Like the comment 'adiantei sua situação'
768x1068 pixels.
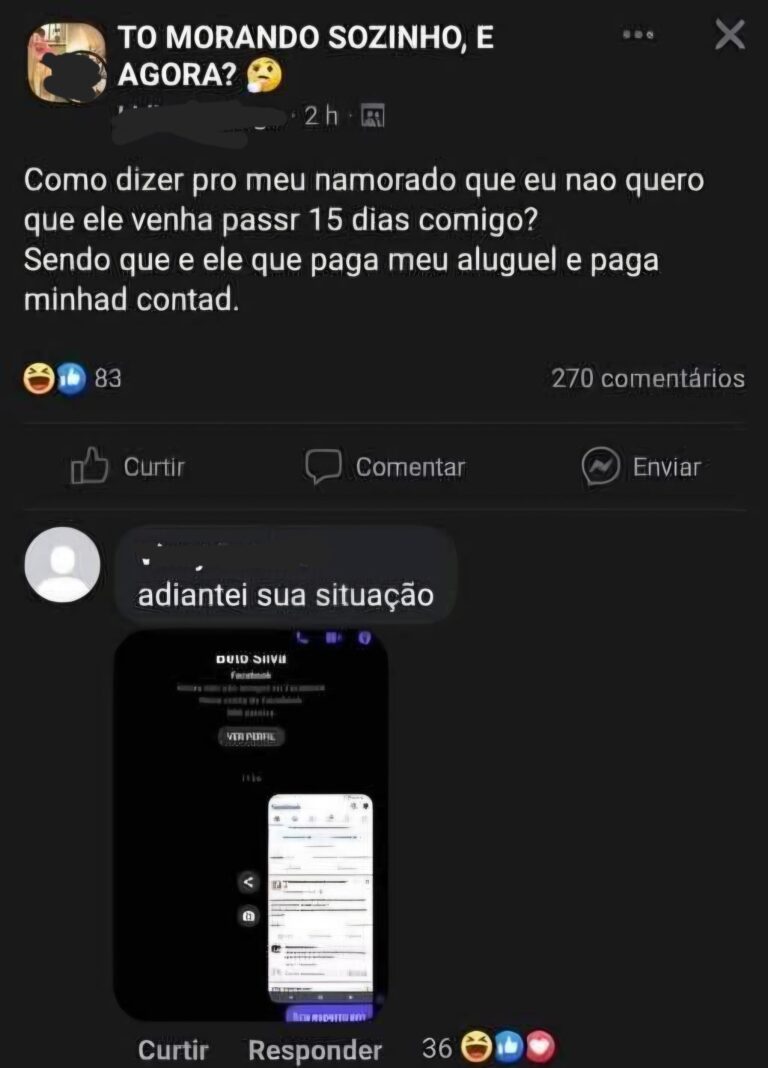[173, 1050]
